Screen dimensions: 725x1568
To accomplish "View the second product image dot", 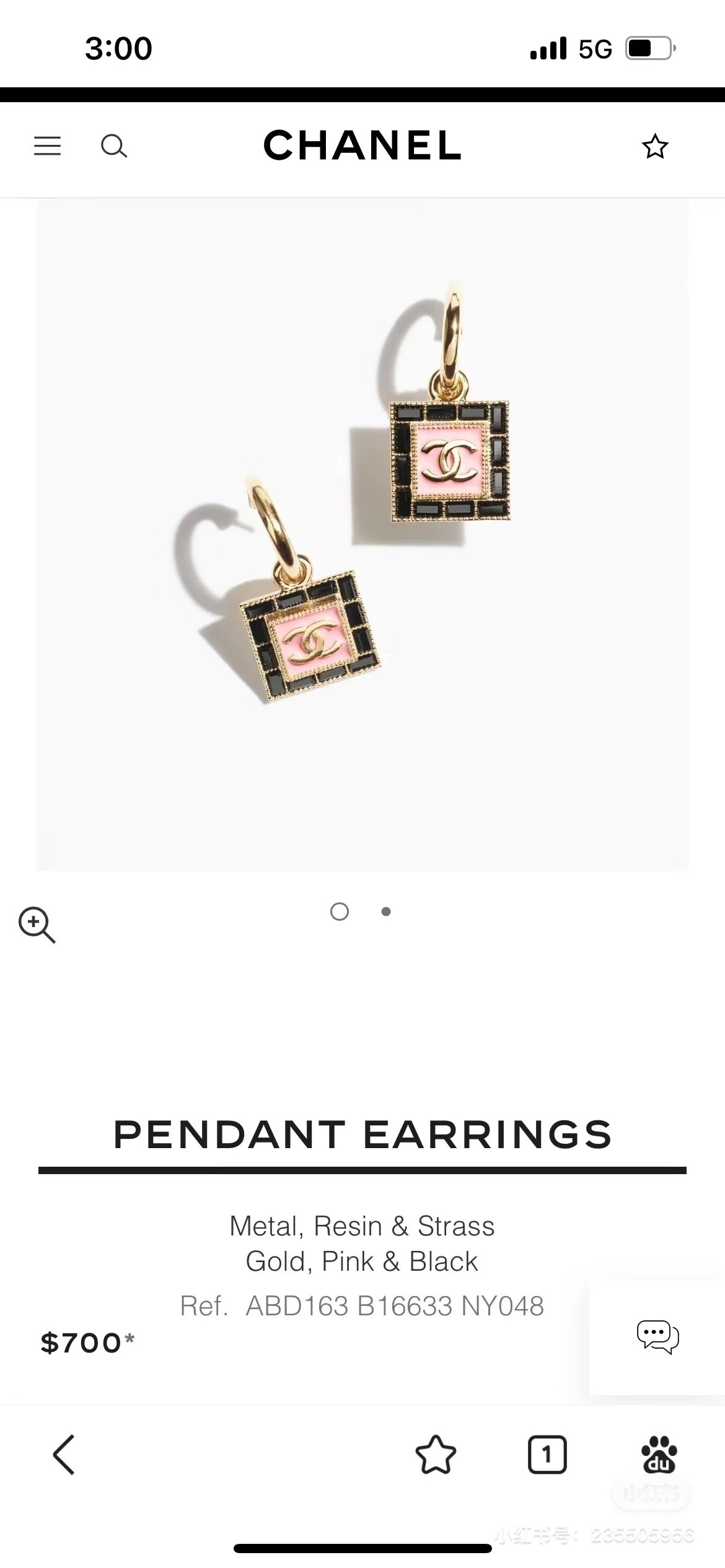I will pos(386,912).
